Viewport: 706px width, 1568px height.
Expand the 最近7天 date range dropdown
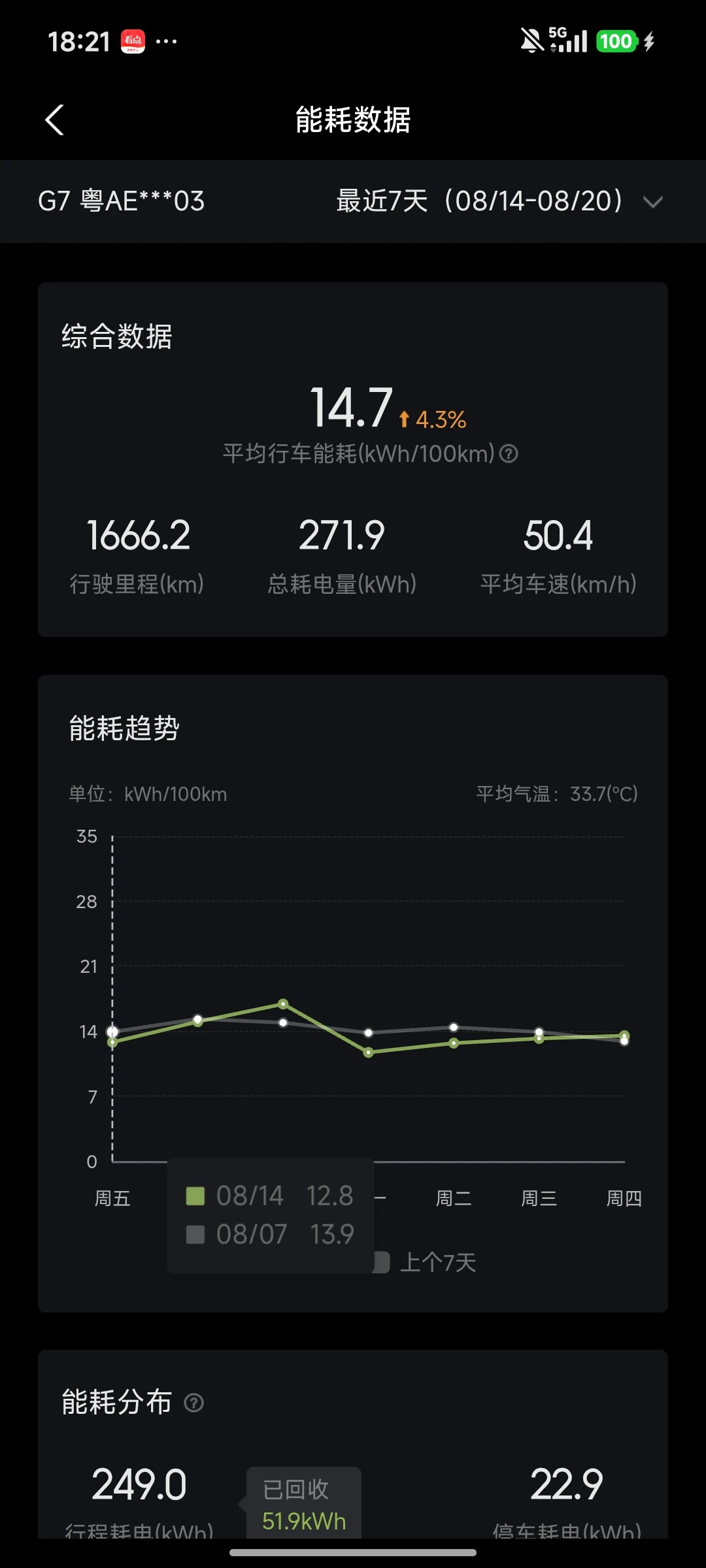(x=499, y=201)
